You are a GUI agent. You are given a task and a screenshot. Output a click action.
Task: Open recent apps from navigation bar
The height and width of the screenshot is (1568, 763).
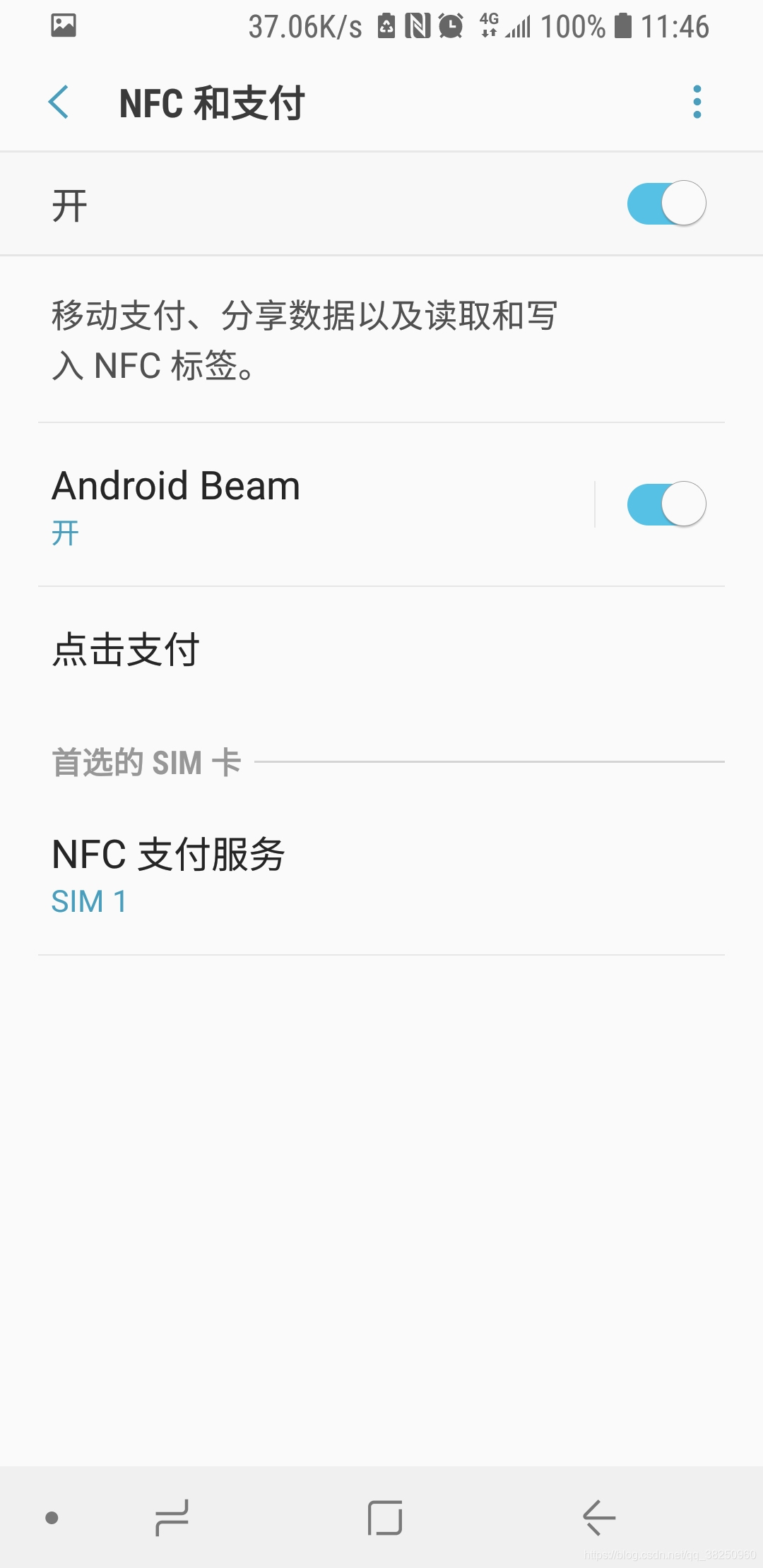[172, 1517]
